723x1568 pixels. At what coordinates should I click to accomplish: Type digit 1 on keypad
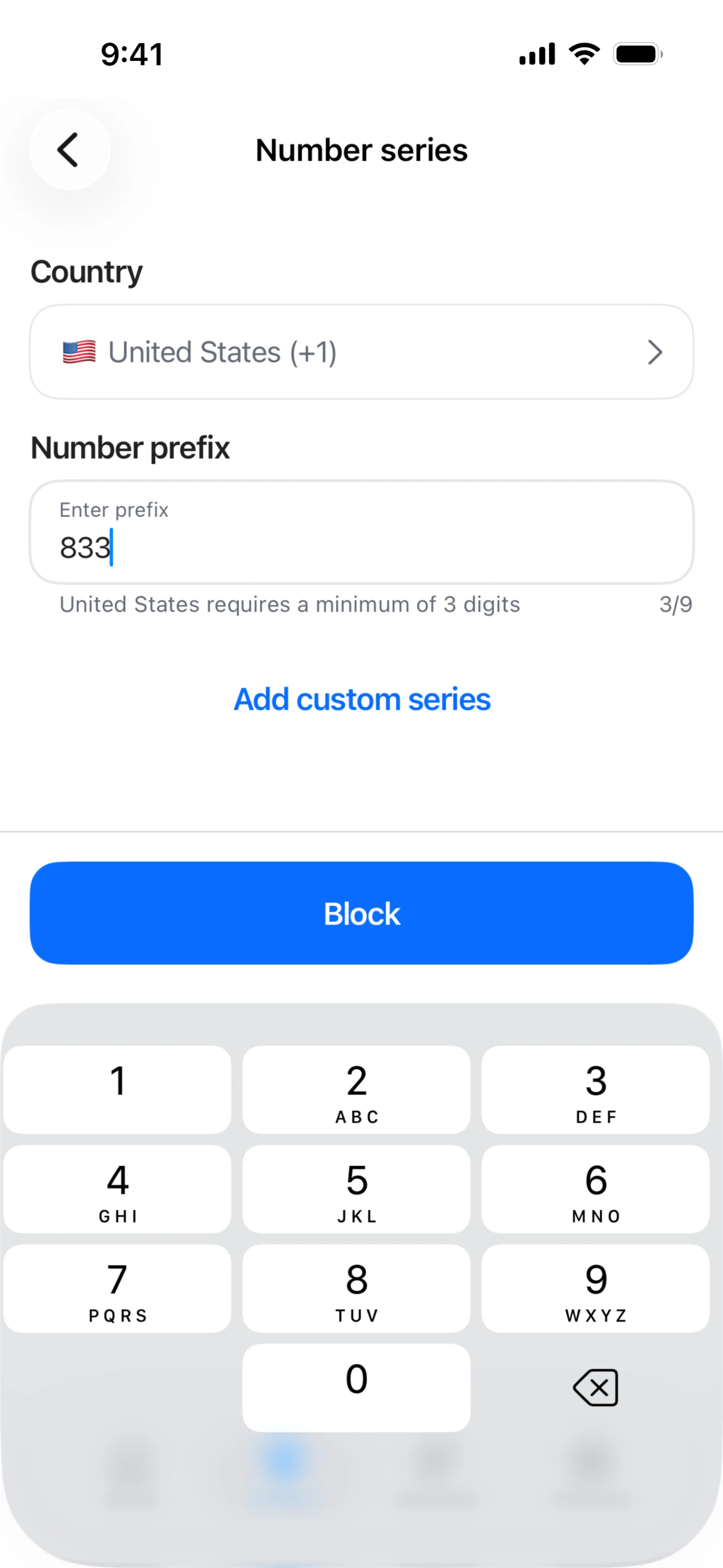117,1090
